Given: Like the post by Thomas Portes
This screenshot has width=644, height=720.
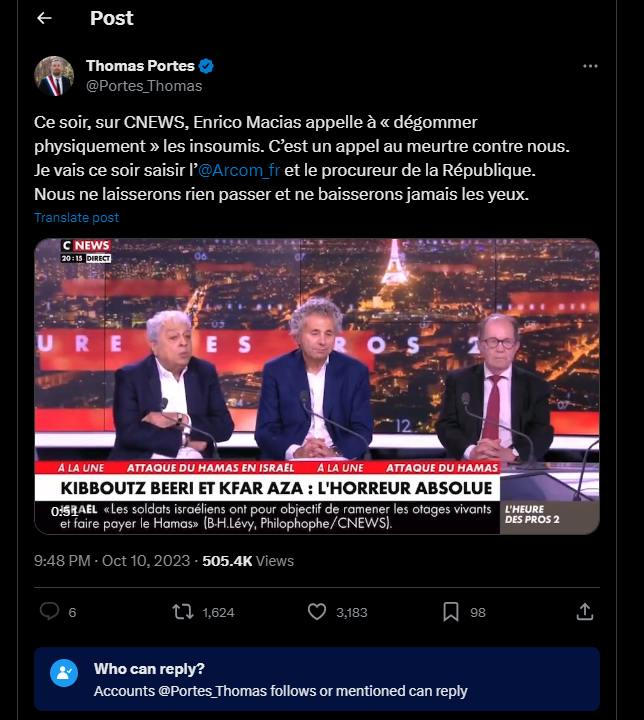Looking at the screenshot, I should [317, 611].
